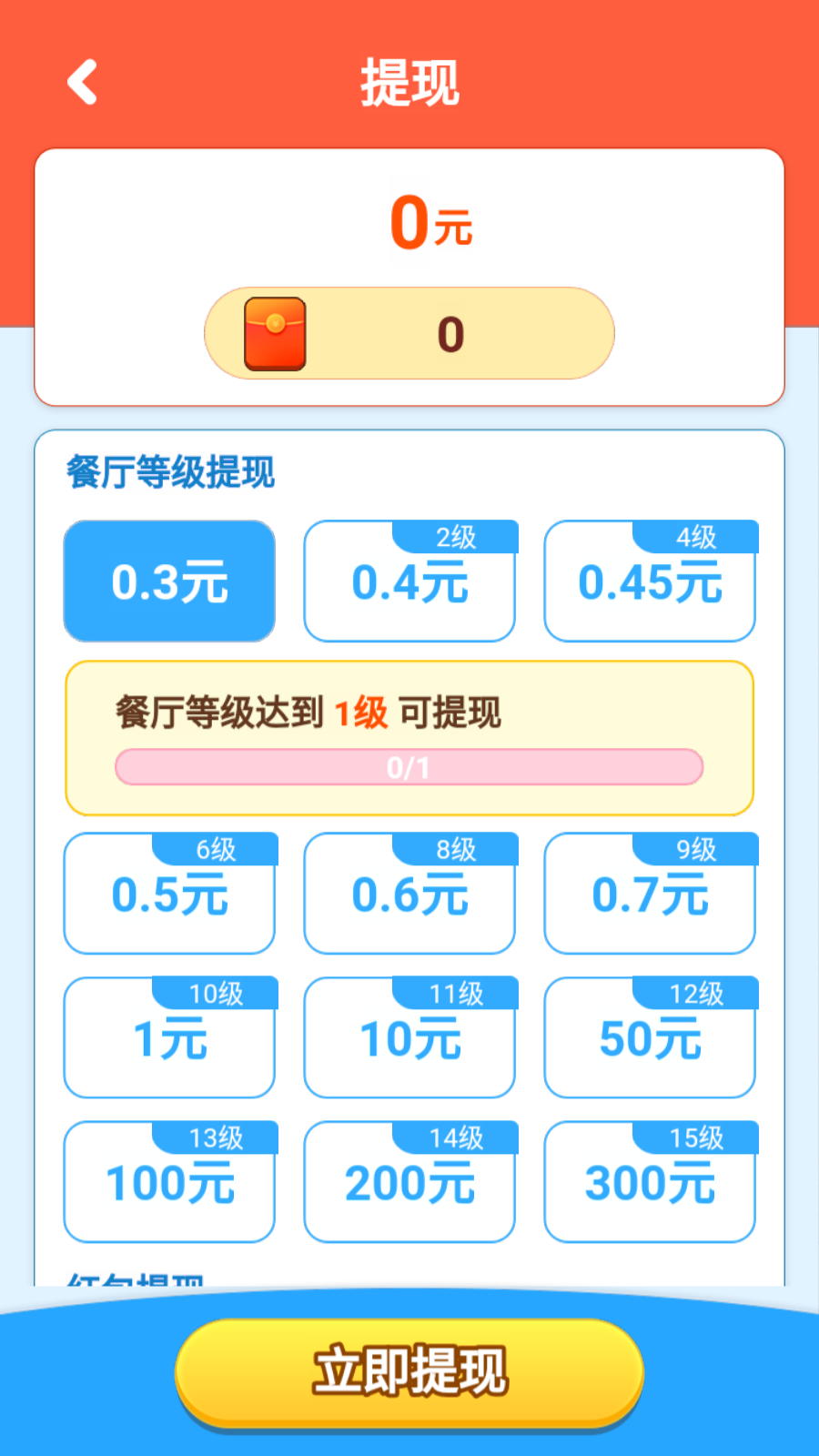Select the 1元 level 10 reward
This screenshot has width=819, height=1456.
coord(169,1037)
